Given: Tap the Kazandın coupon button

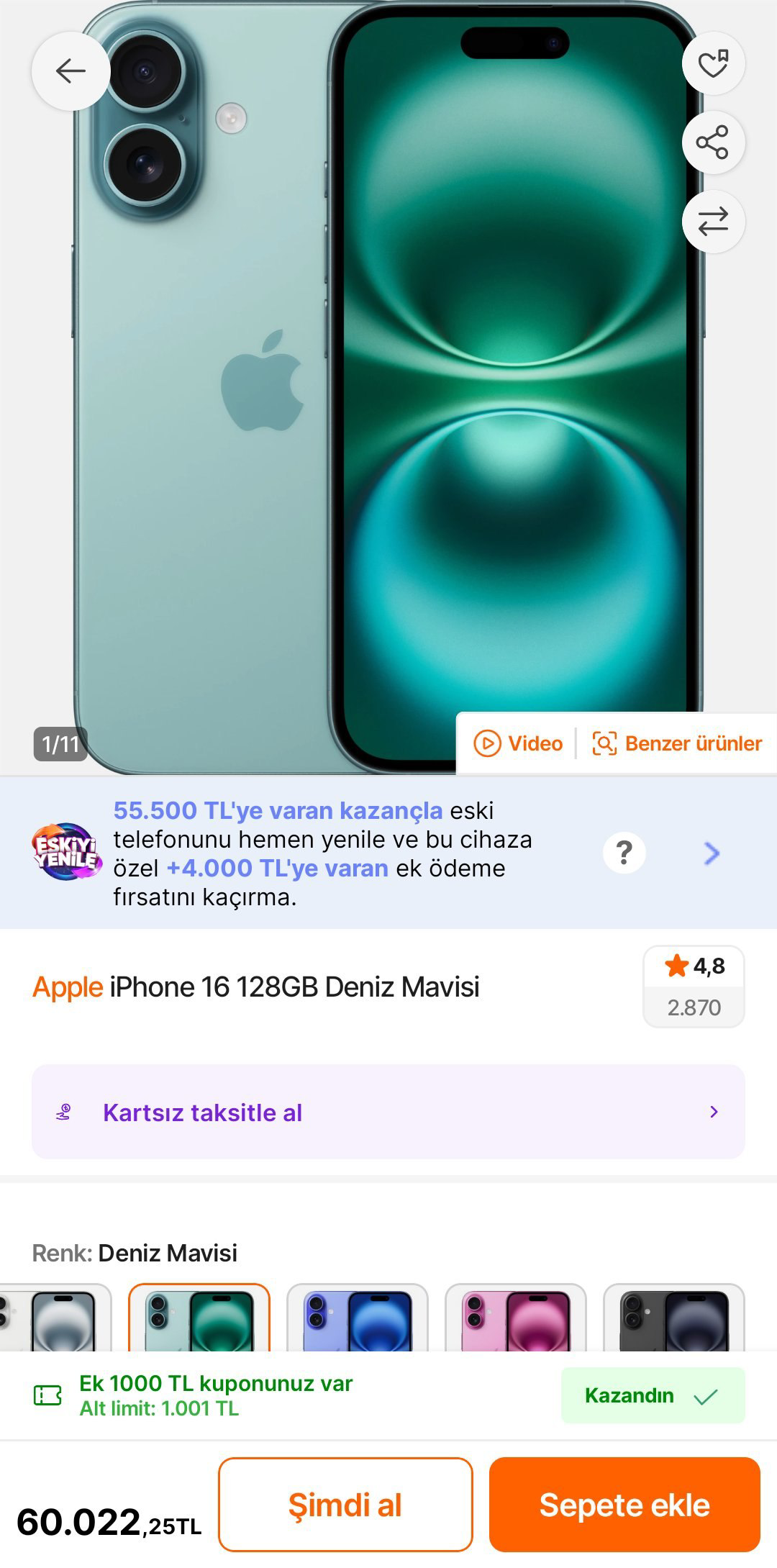Looking at the screenshot, I should 653,1395.
